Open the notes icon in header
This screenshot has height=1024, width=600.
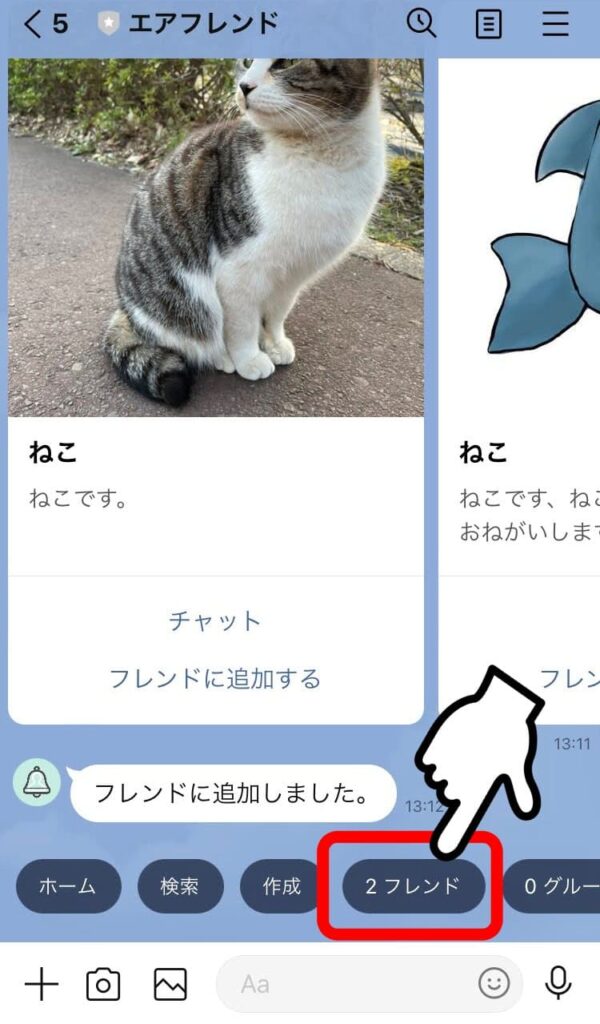[x=488, y=24]
